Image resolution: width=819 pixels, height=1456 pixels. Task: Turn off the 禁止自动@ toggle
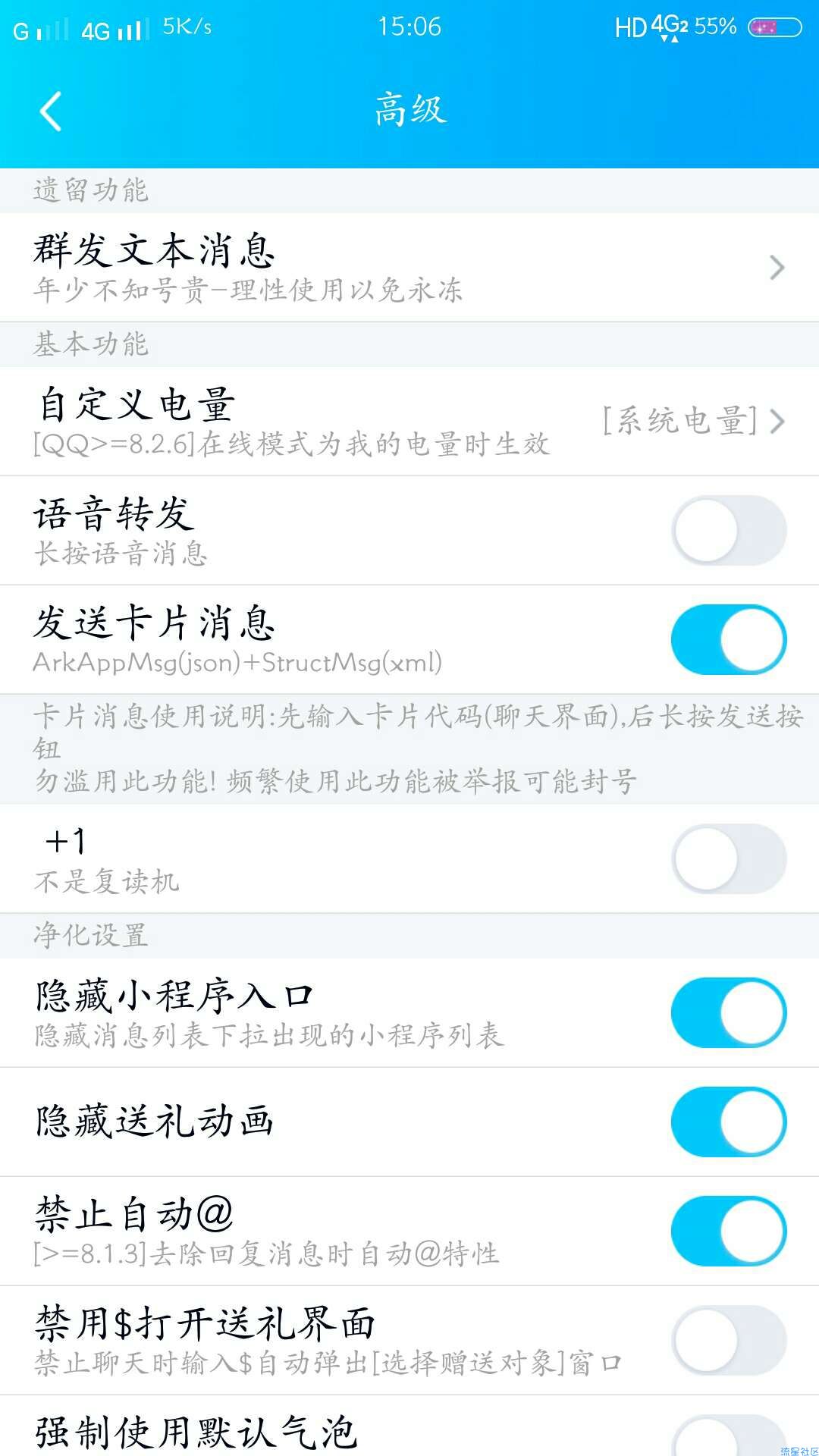(729, 1231)
